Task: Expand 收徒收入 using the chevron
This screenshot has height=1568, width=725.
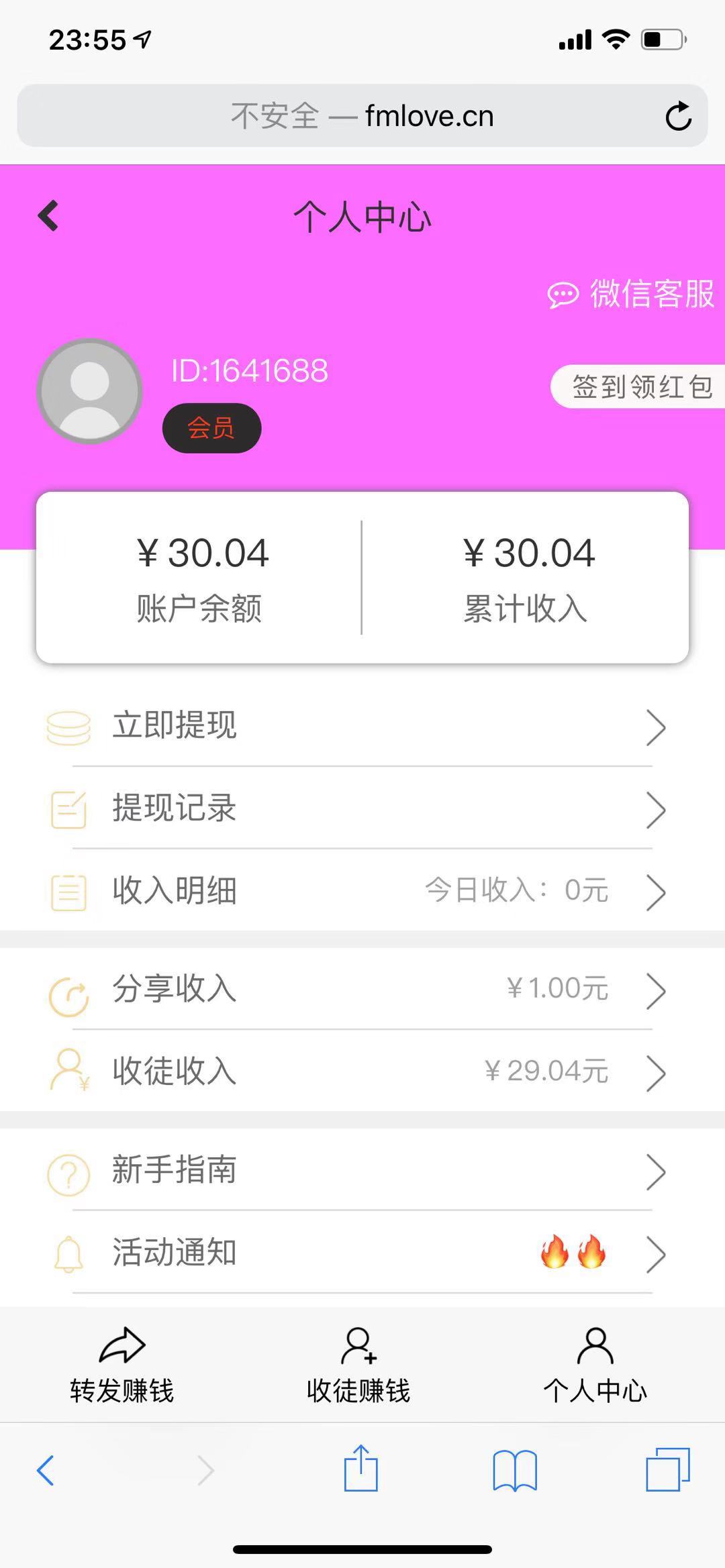Action: click(655, 1074)
